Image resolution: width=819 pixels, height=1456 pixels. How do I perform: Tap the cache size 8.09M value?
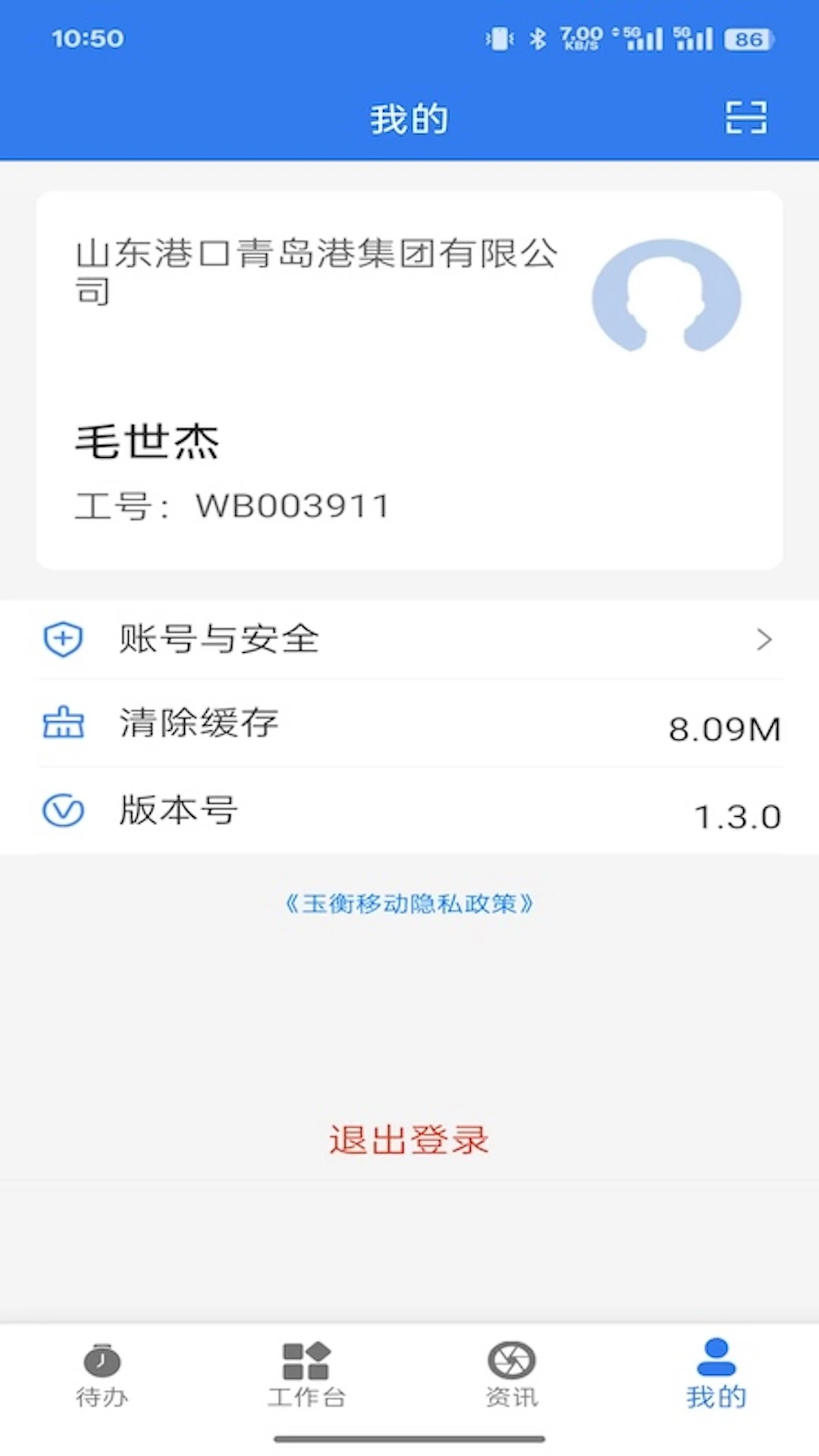coord(724,730)
